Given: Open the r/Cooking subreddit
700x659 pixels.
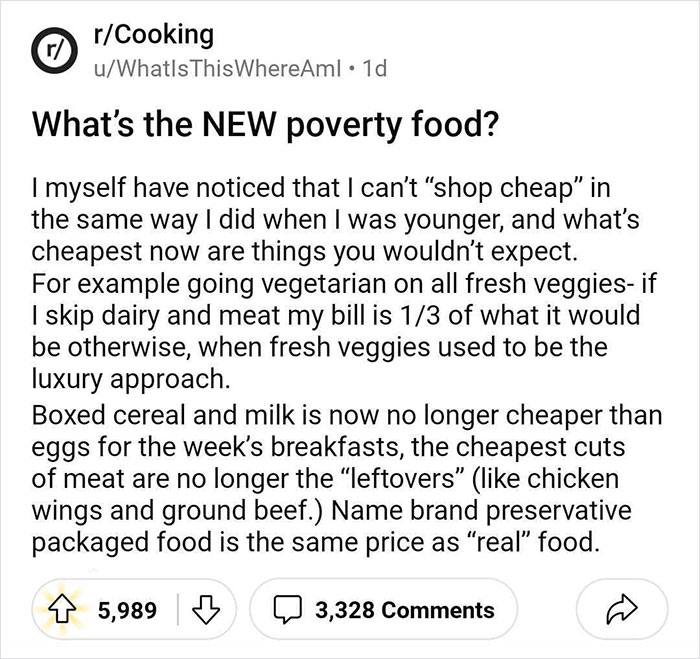Looking at the screenshot, I should pos(152,34).
